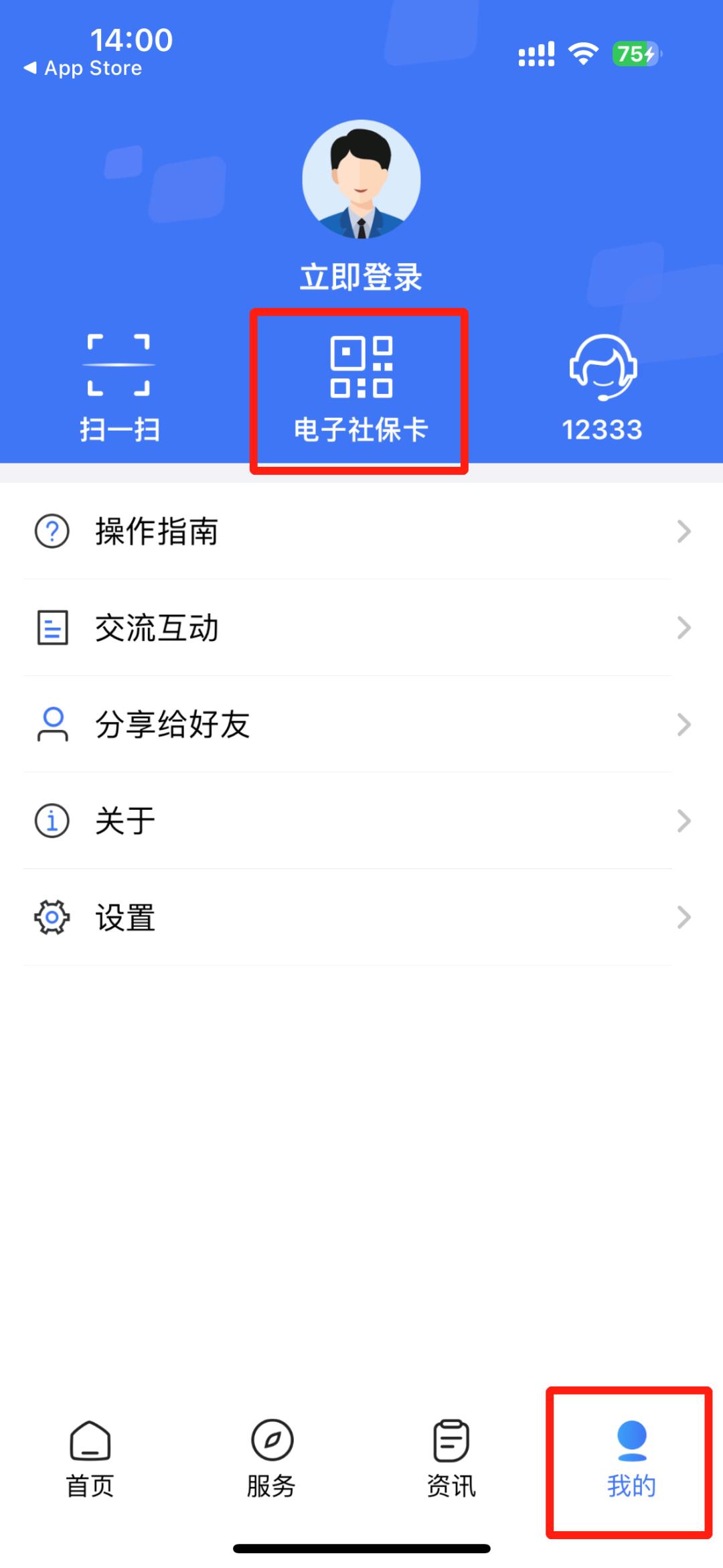The width and height of the screenshot is (723, 1568).
Task: Return via the App Store back link
Action: [82, 68]
